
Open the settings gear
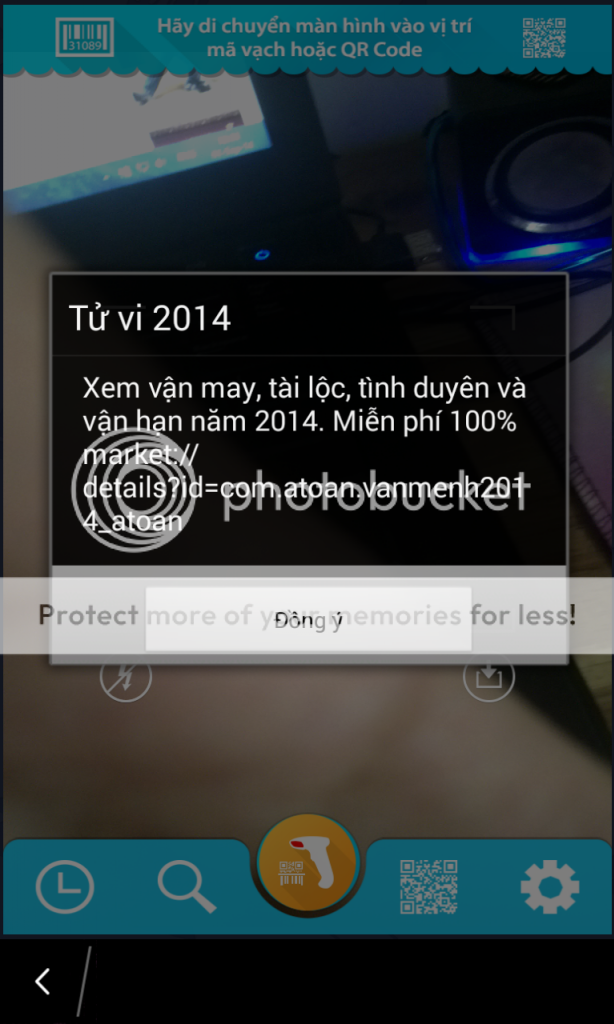pos(550,887)
